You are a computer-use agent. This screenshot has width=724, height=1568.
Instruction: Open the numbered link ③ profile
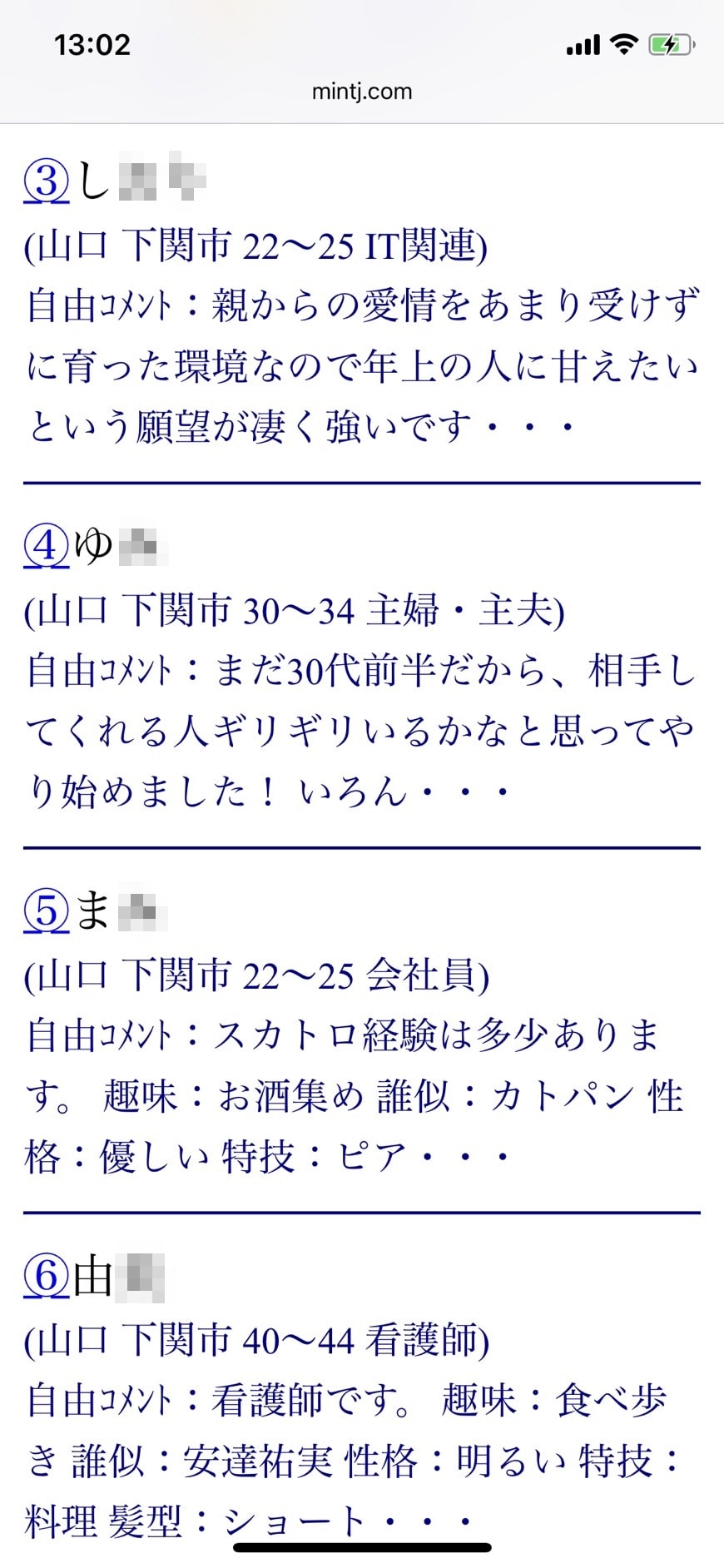tap(47, 181)
